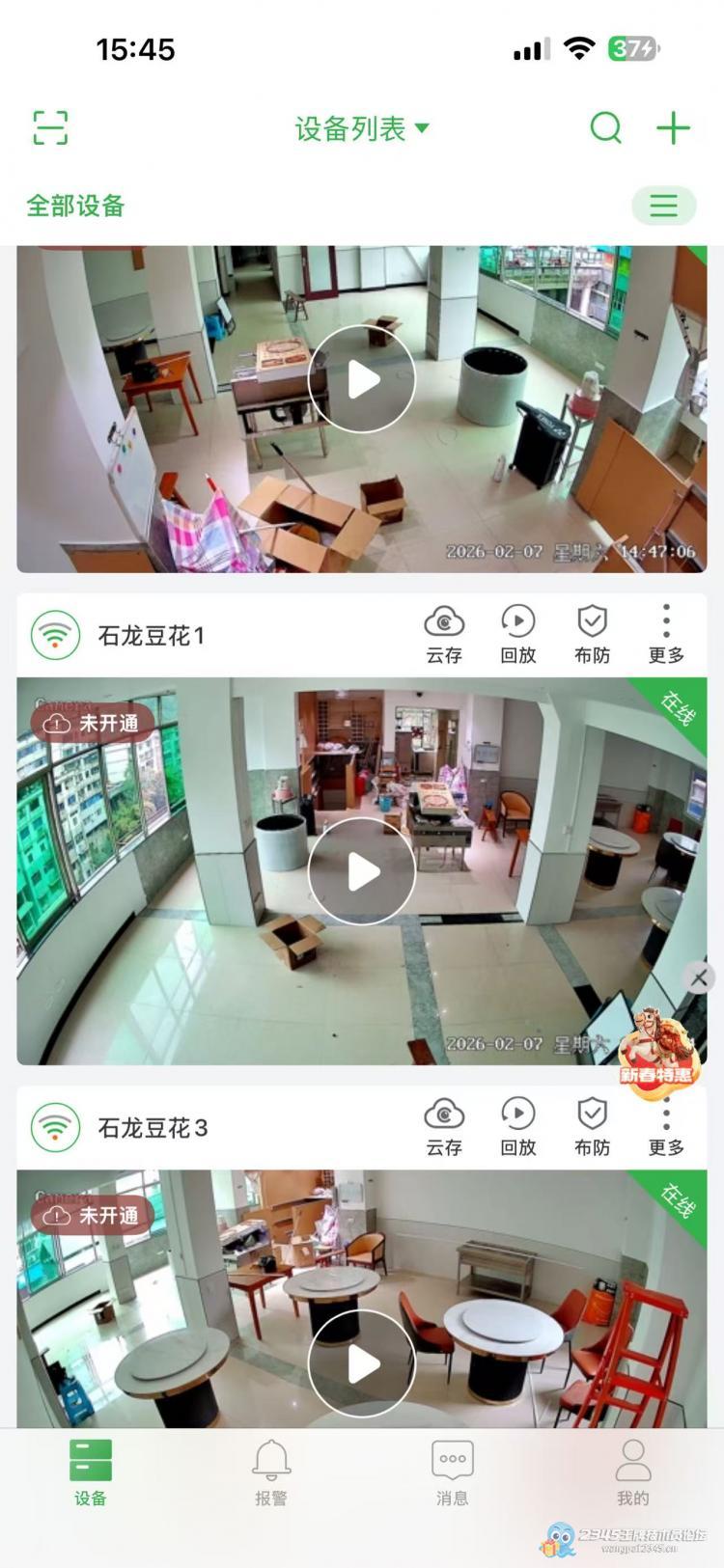Tap 未开通 badge on 石龙豆花1 feed
Viewport: 724px width, 1568px height.
tap(94, 723)
